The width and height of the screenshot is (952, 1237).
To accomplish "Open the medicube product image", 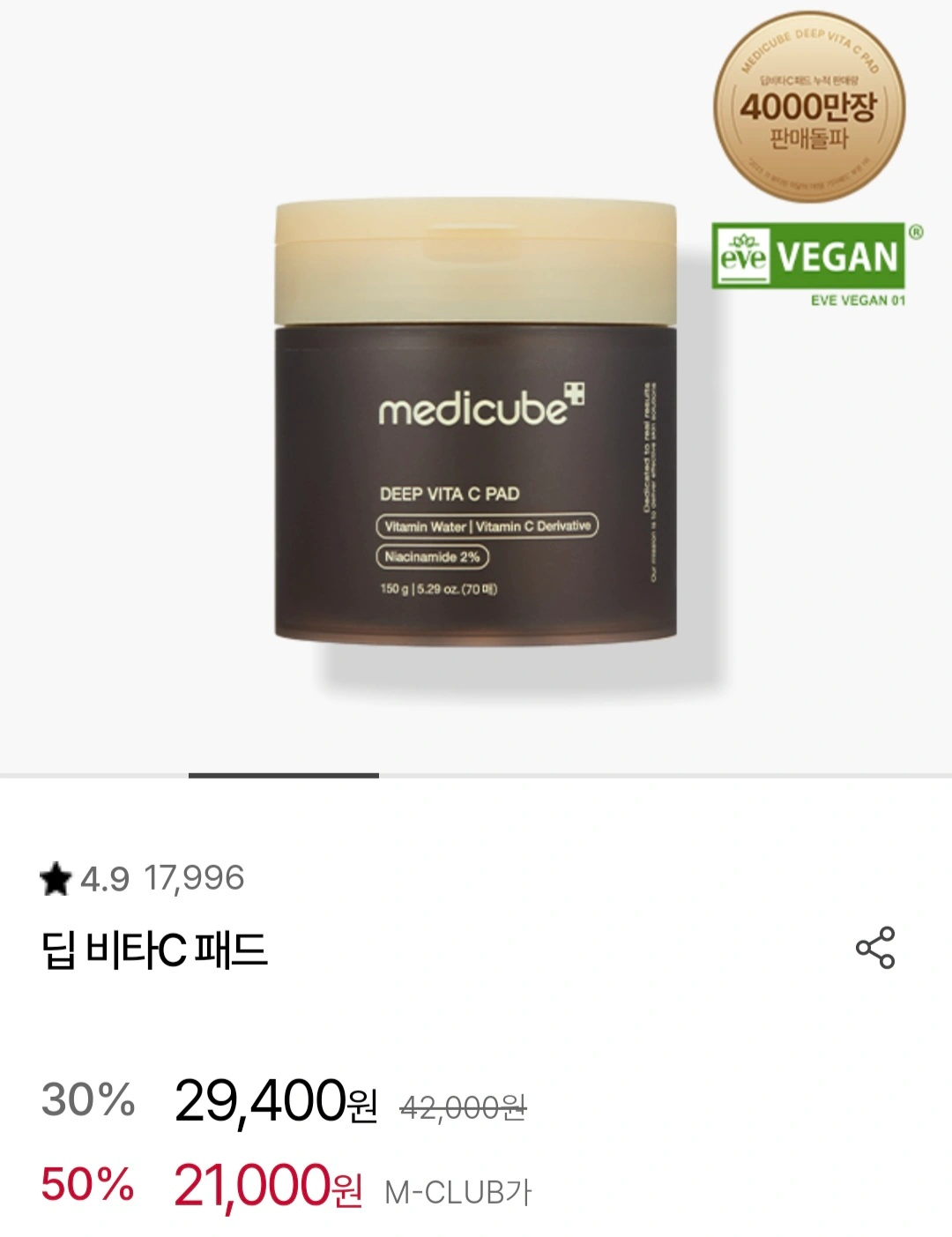I will point(476,423).
